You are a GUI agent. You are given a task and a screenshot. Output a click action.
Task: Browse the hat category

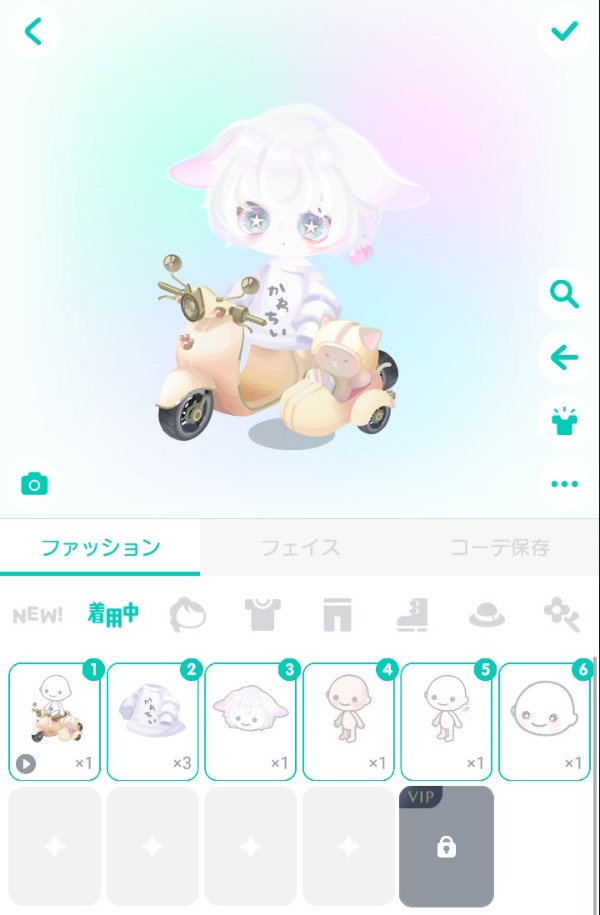(487, 614)
